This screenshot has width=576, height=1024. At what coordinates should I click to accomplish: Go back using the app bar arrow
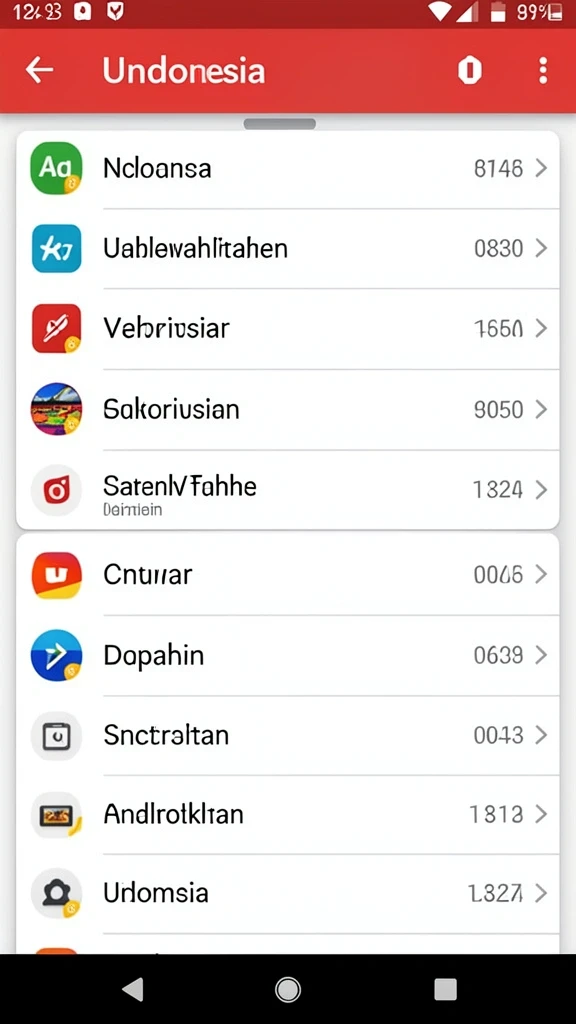39,70
